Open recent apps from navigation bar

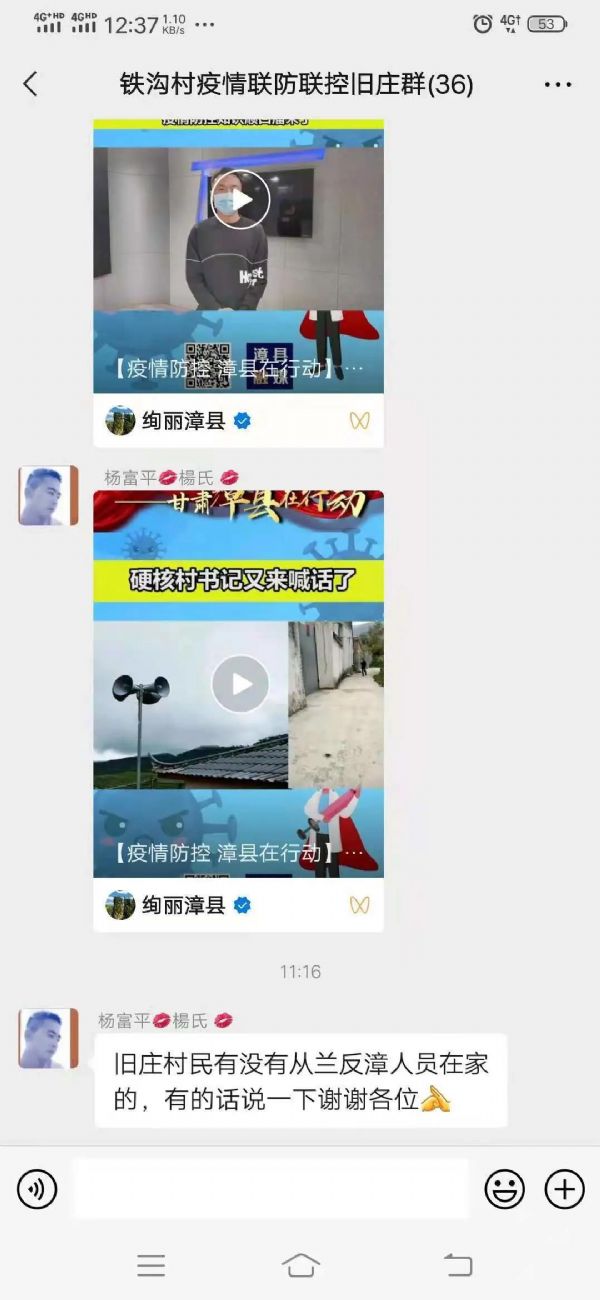coord(151,1265)
